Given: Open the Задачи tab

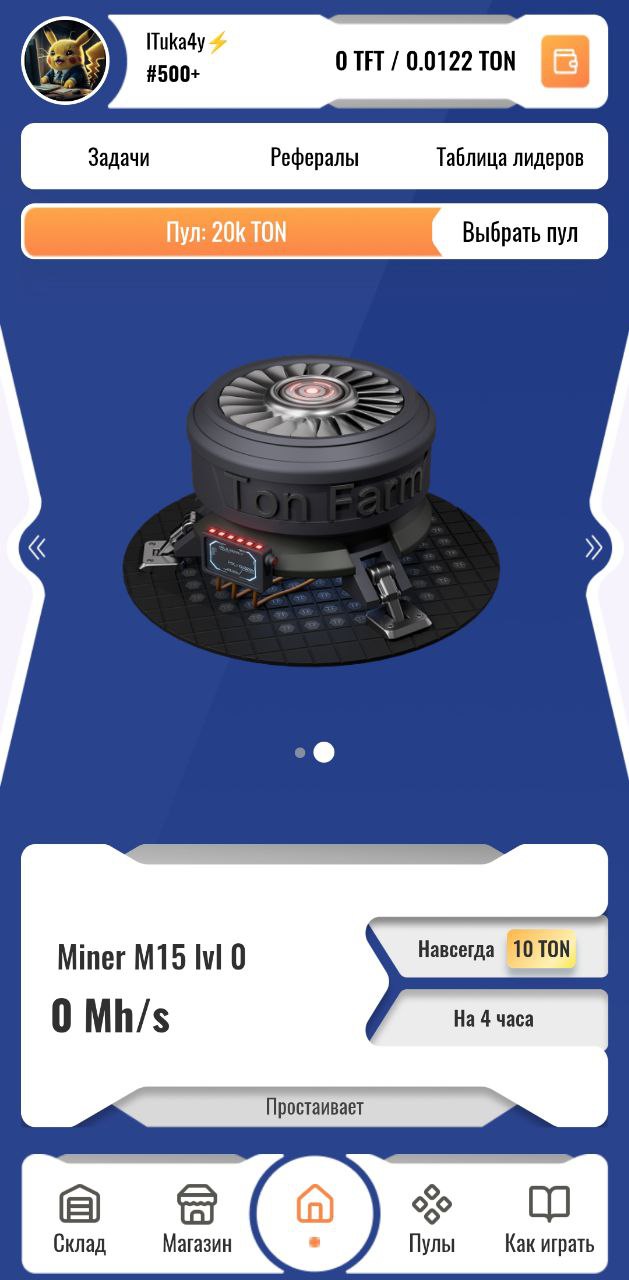Looking at the screenshot, I should tap(119, 158).
